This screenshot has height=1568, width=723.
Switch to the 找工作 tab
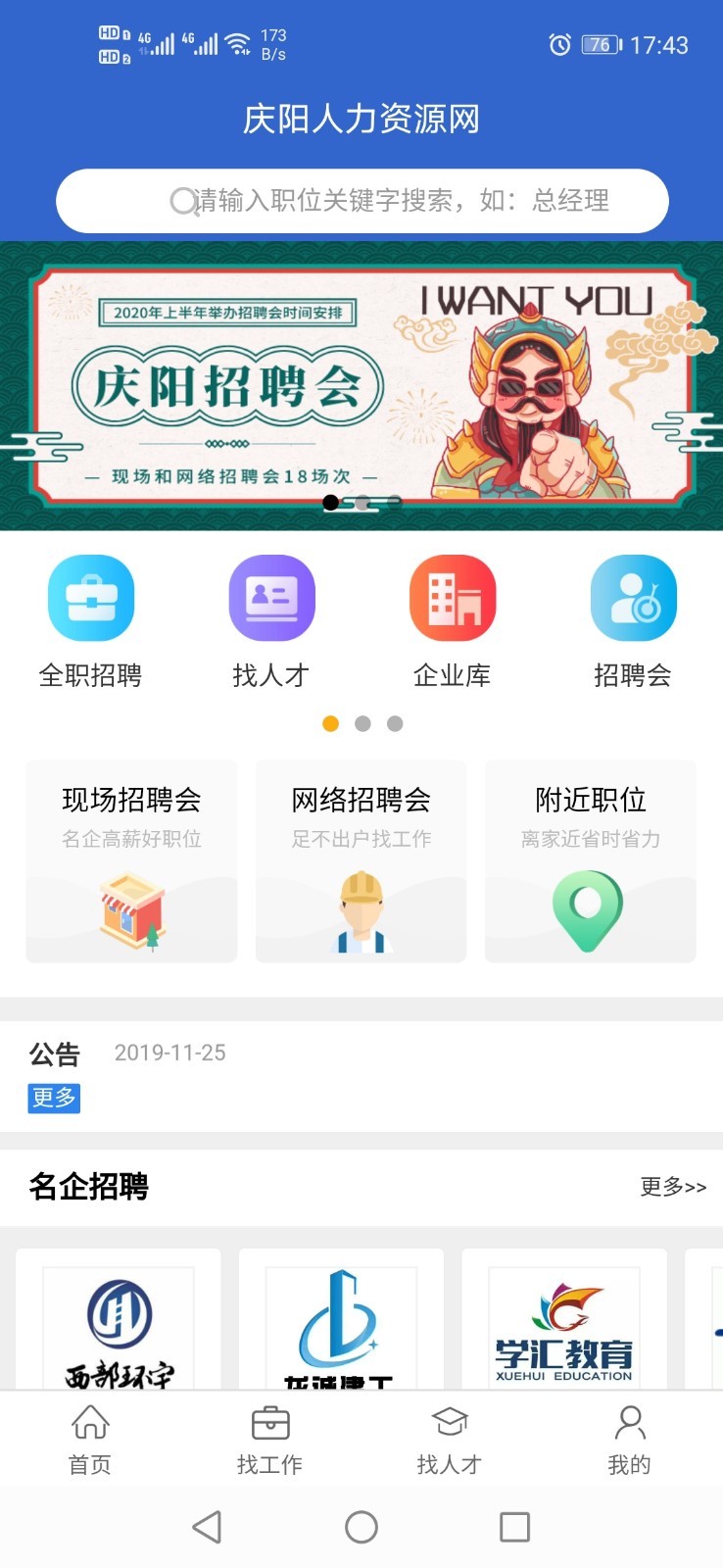[269, 1439]
